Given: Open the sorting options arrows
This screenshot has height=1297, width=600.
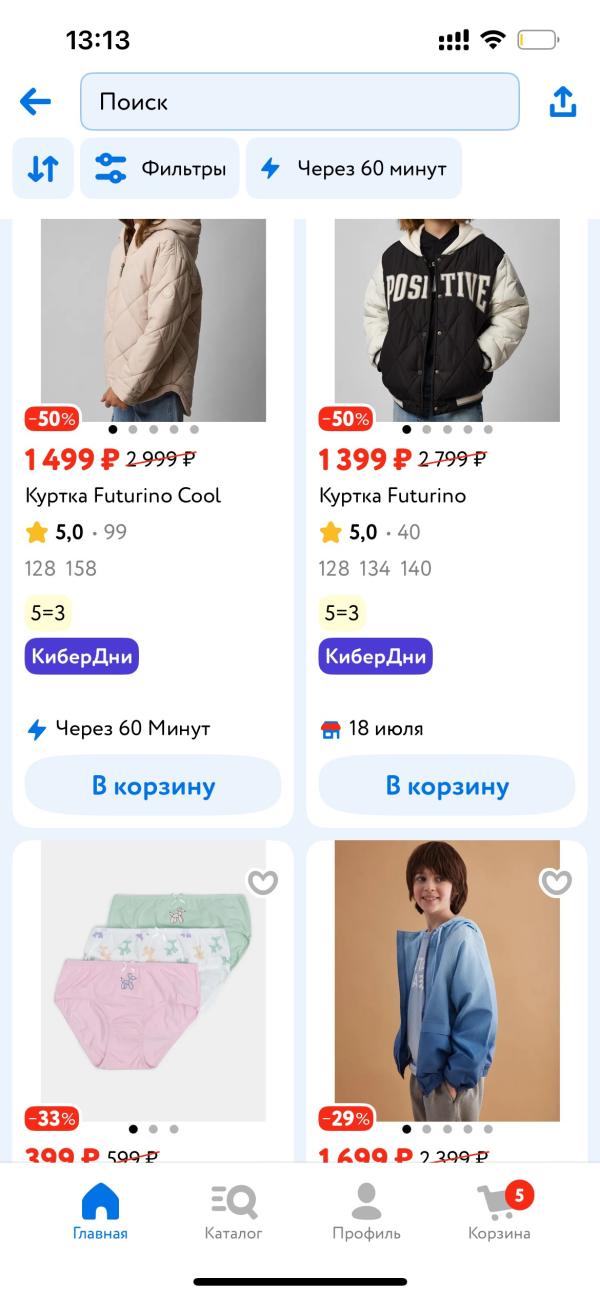Looking at the screenshot, I should click(43, 168).
